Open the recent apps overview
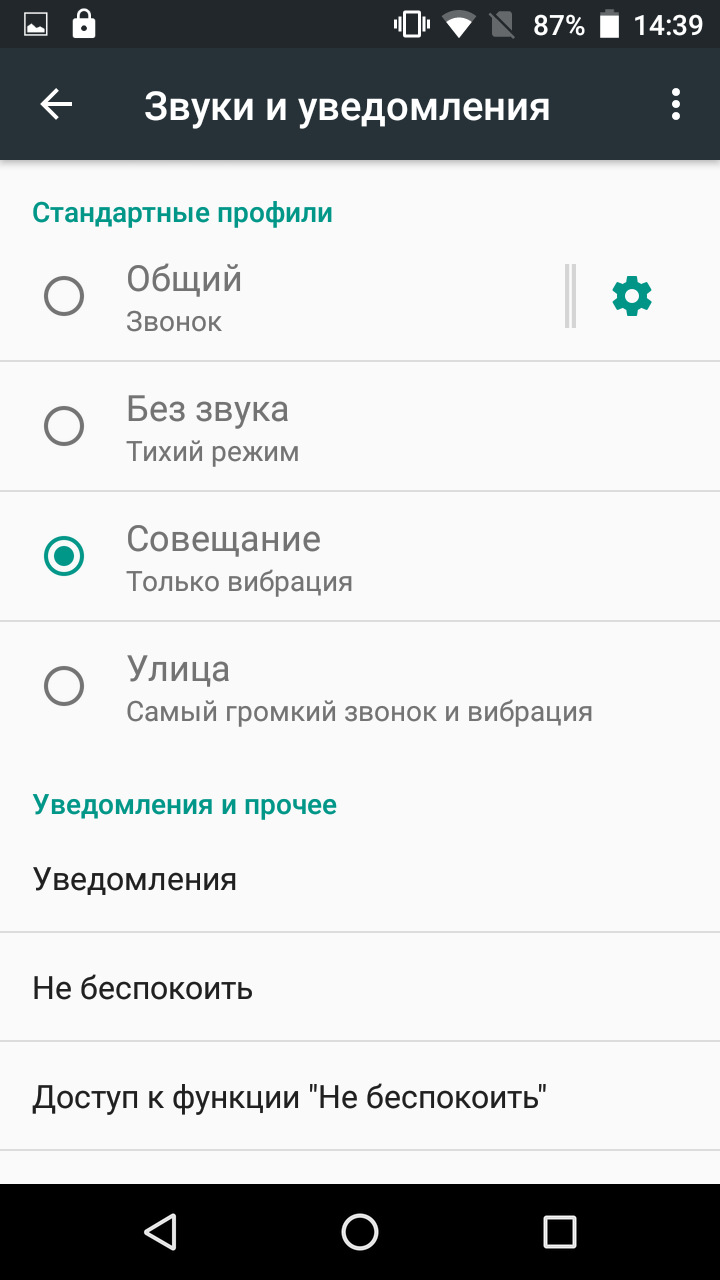Viewport: 720px width, 1280px height. point(559,1232)
